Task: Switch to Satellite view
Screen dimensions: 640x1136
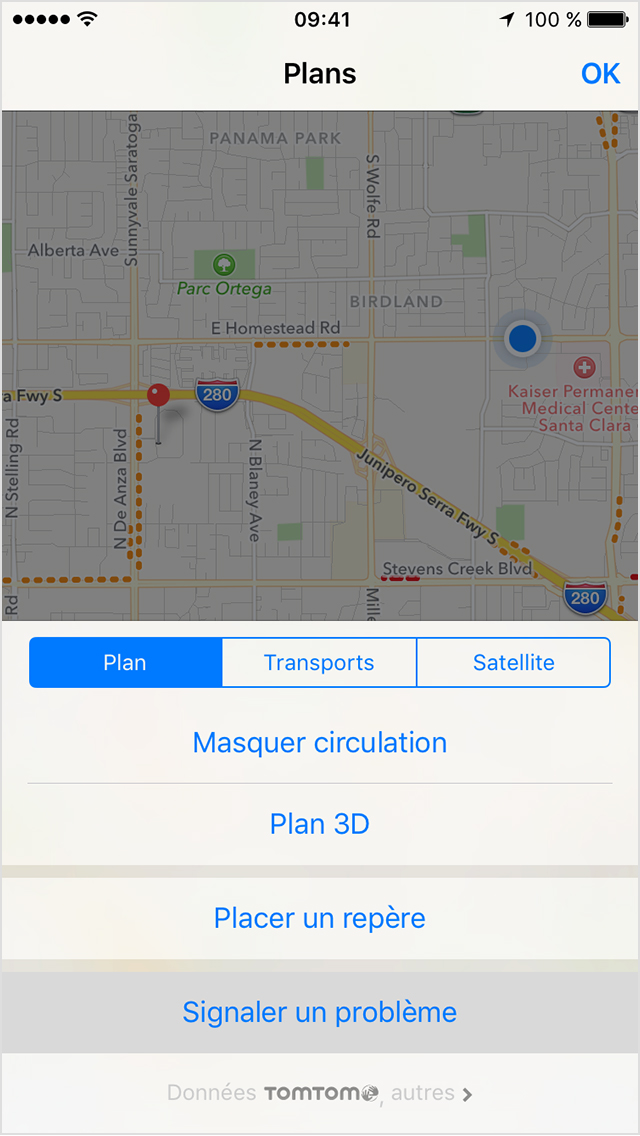Action: click(513, 663)
